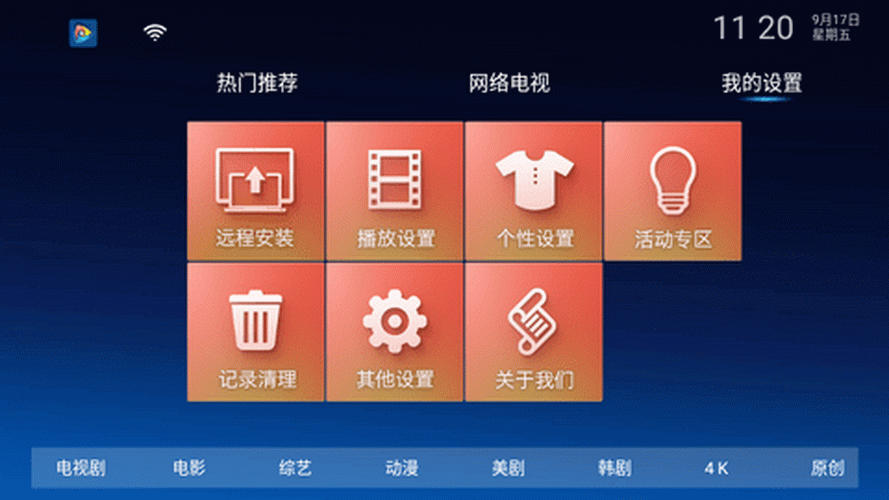Open 记录清理 to clear records

(255, 332)
